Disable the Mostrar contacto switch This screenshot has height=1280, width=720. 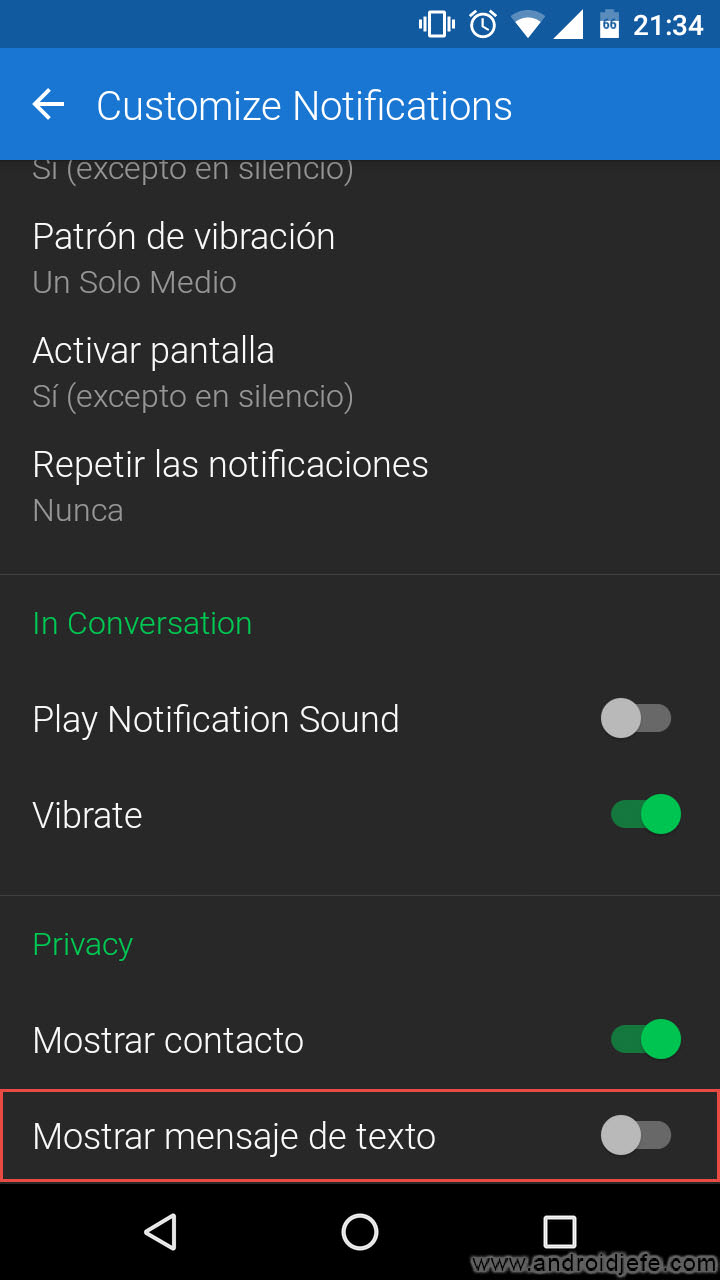coord(646,1040)
